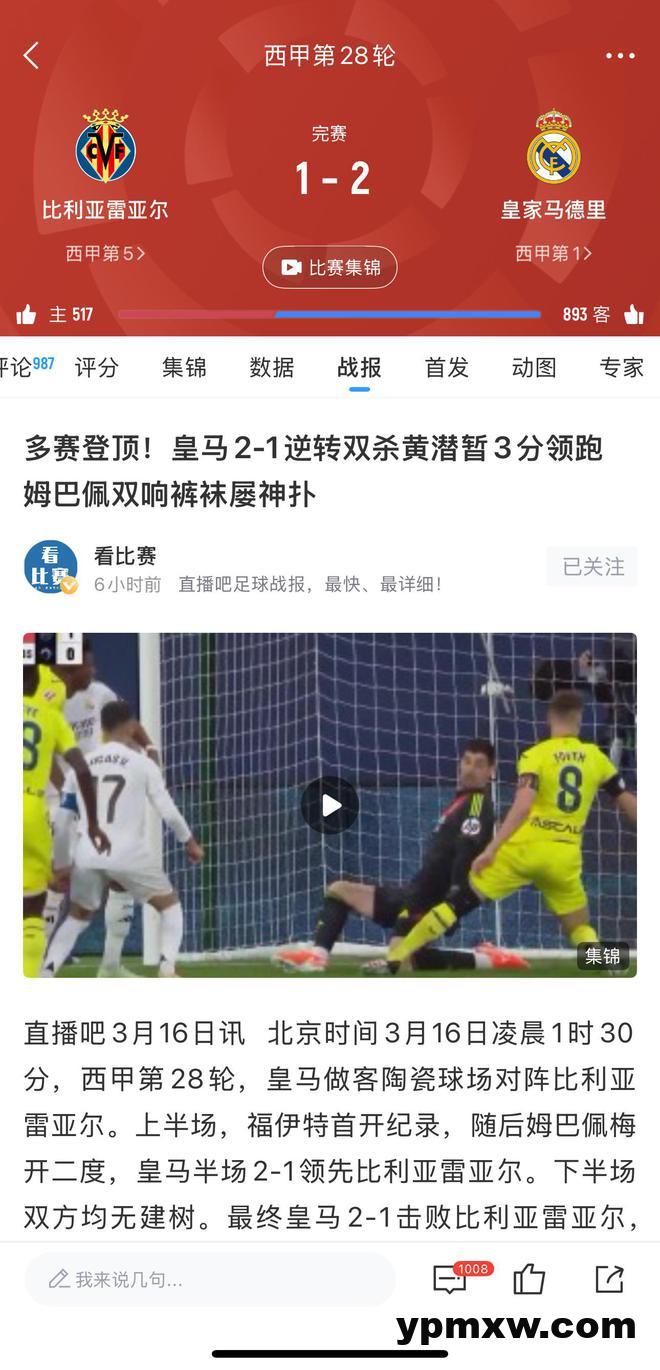The height and width of the screenshot is (1370, 660).
Task: Switch to the 评分 tab
Action: tap(97, 367)
